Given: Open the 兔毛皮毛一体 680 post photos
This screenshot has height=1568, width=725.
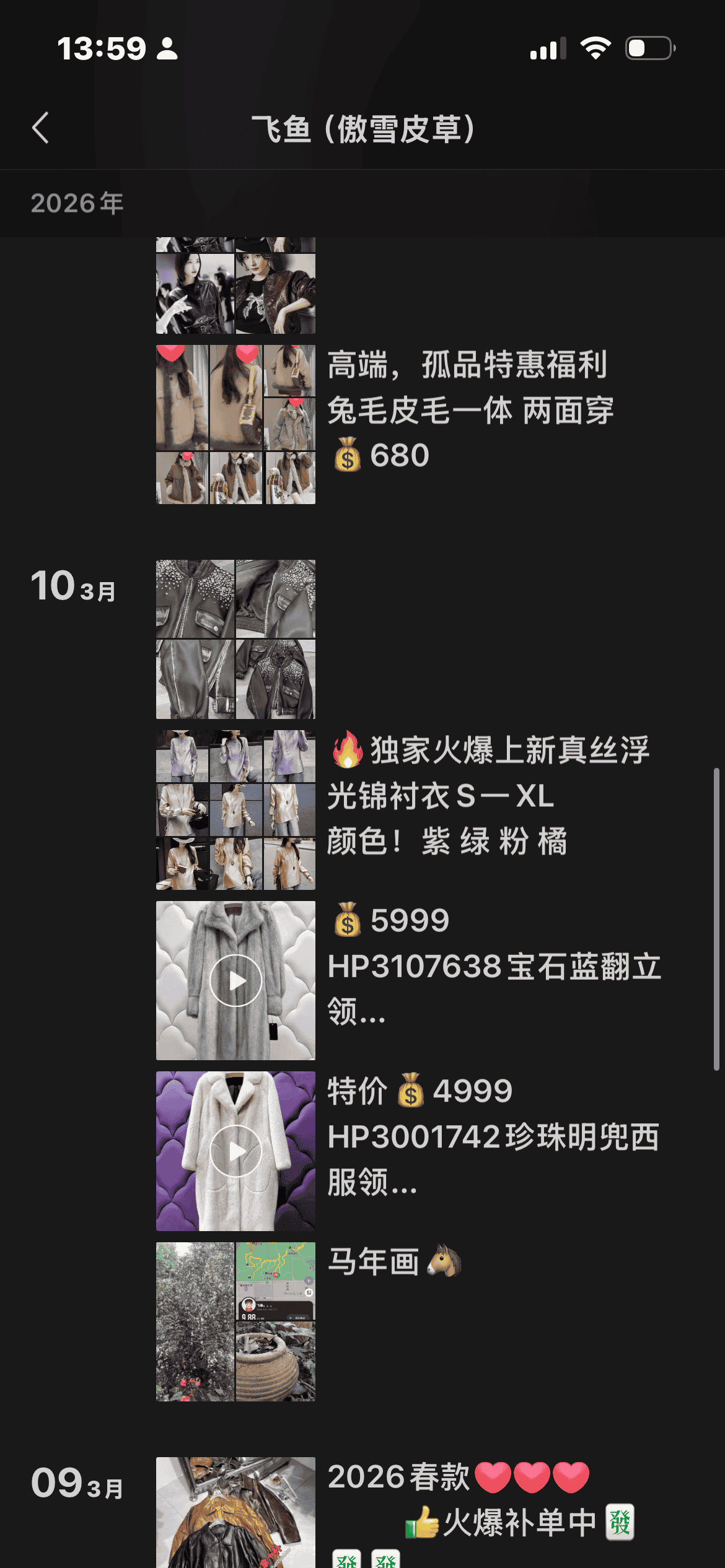Looking at the screenshot, I should pyautogui.click(x=235, y=424).
